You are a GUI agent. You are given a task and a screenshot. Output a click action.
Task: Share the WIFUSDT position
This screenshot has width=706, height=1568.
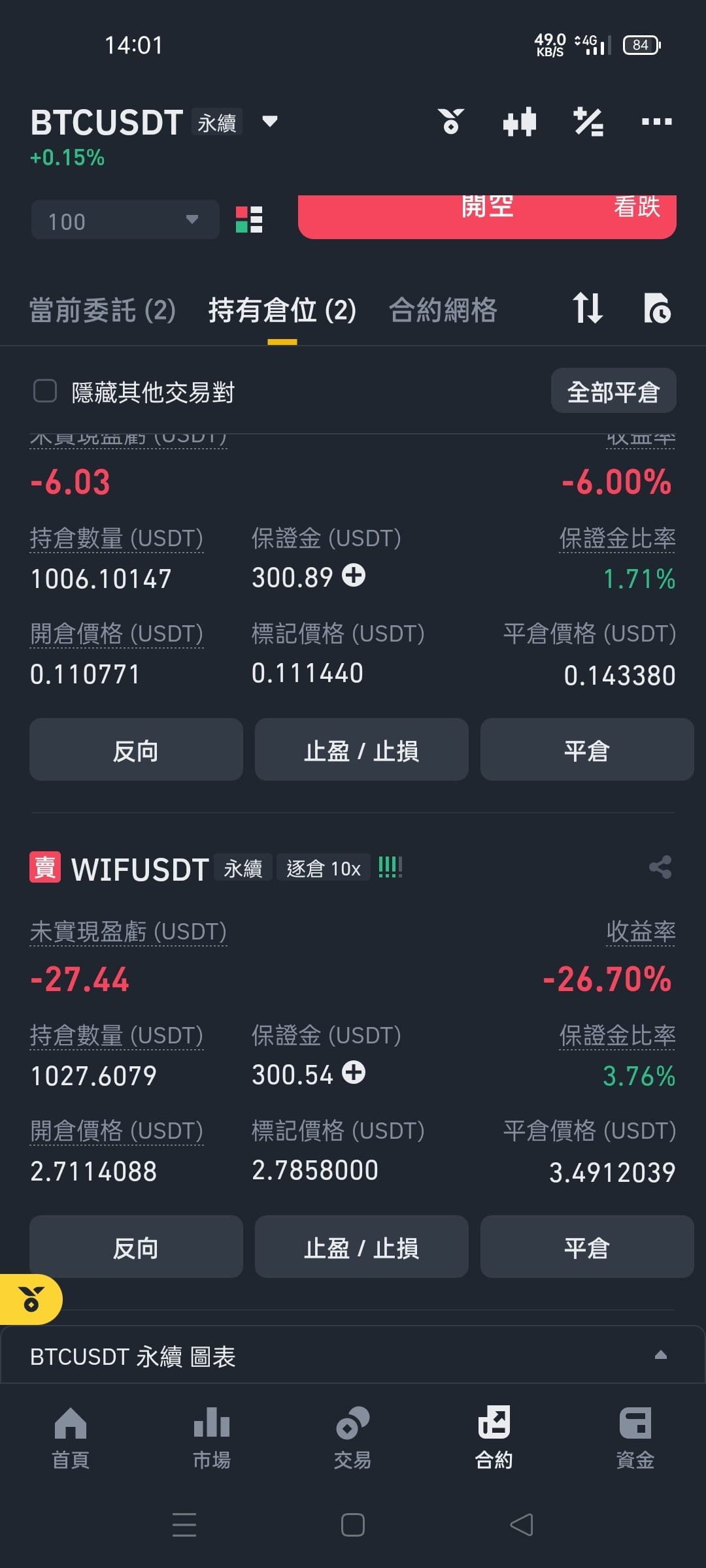(660, 868)
